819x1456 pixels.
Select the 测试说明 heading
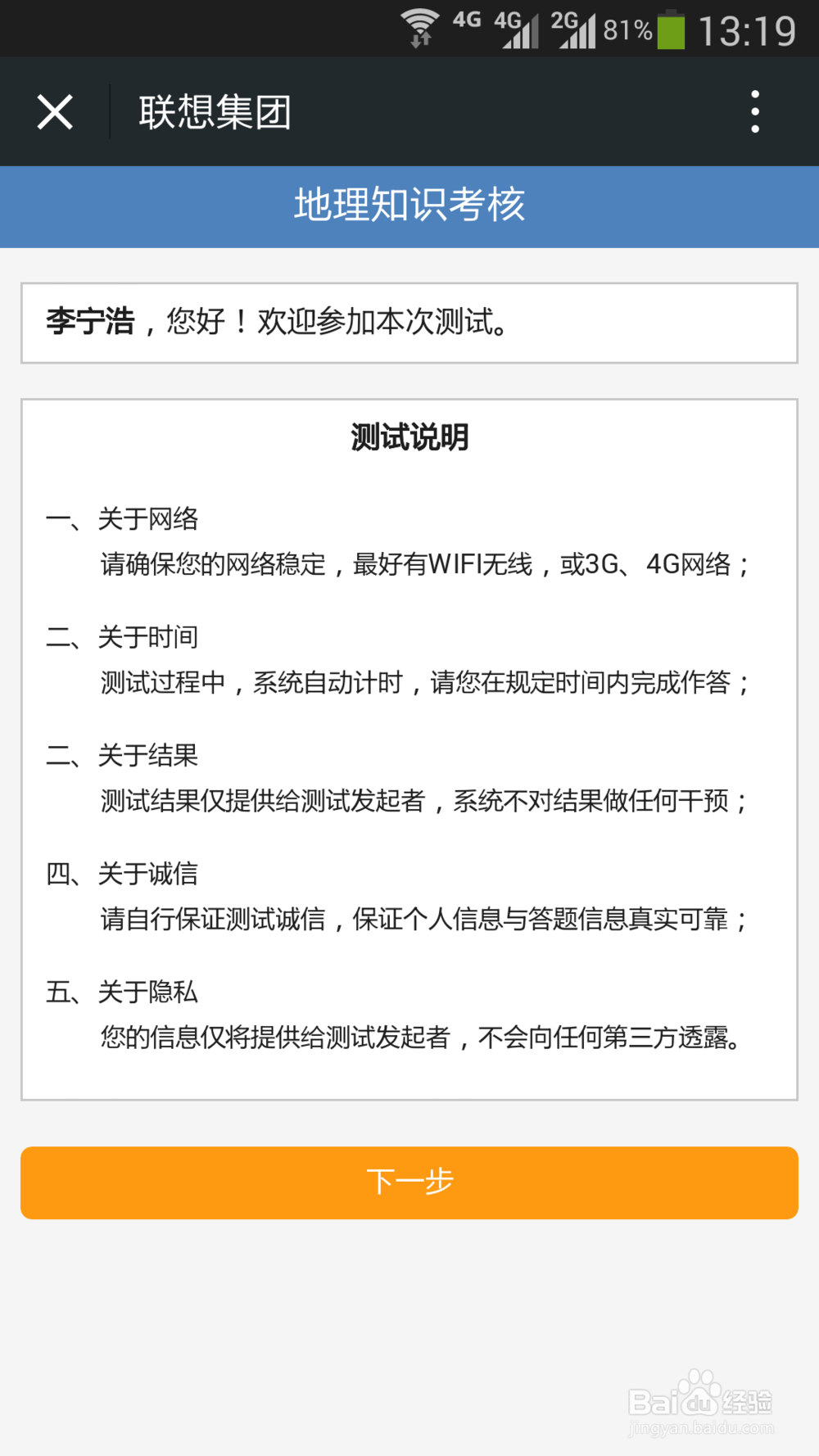409,437
